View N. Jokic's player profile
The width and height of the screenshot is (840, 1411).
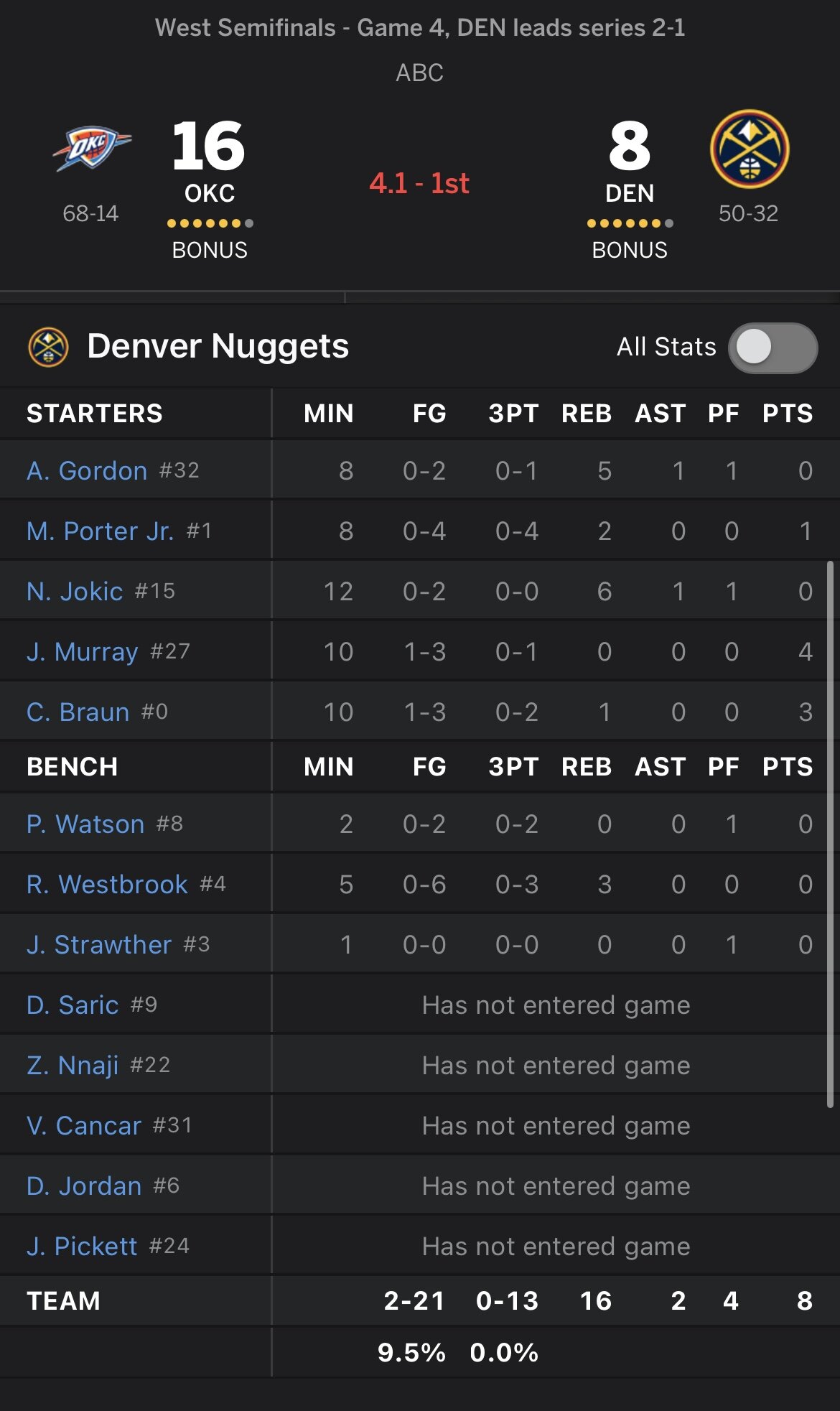tap(75, 592)
